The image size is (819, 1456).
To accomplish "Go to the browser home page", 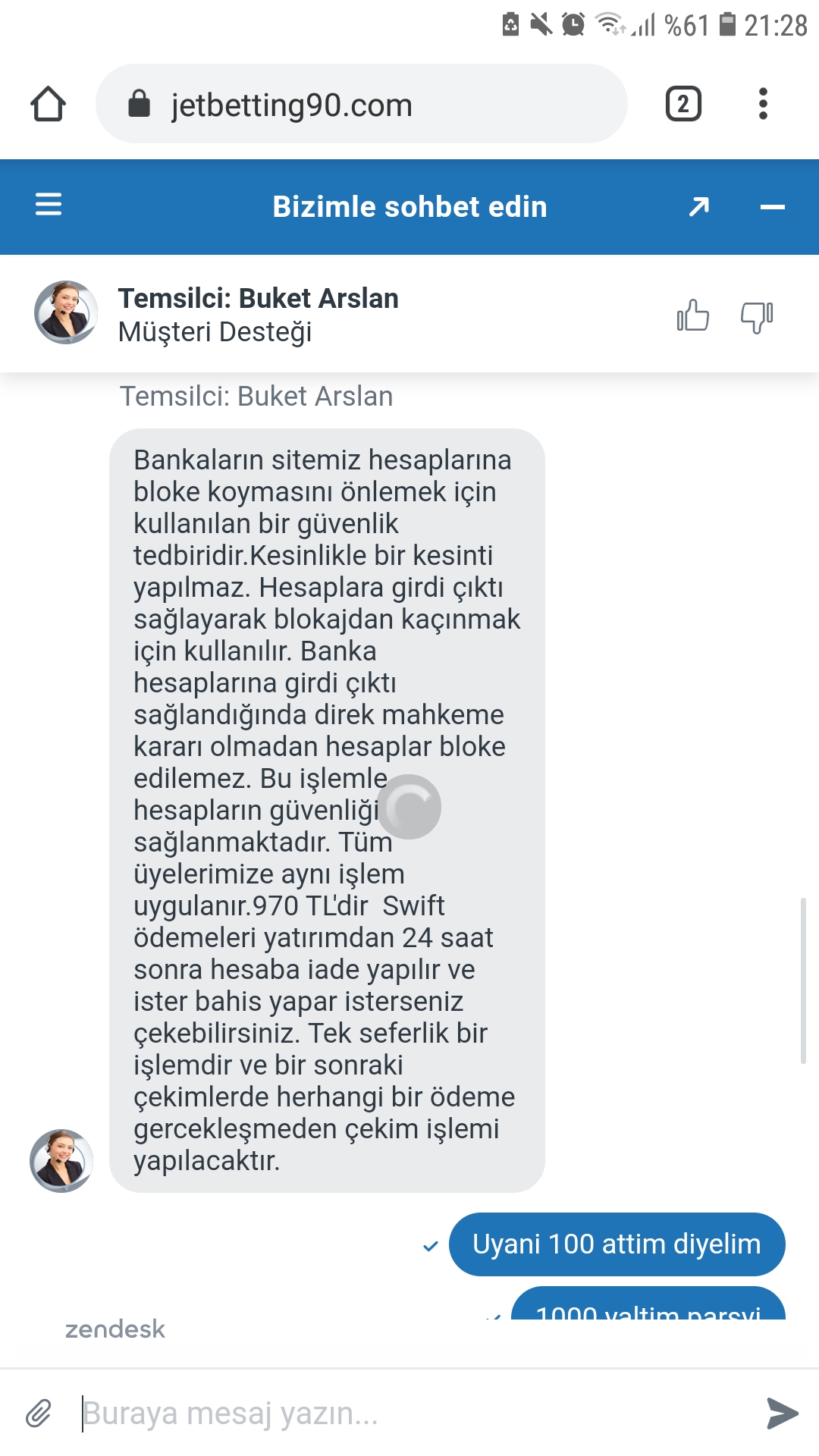I will 48,104.
